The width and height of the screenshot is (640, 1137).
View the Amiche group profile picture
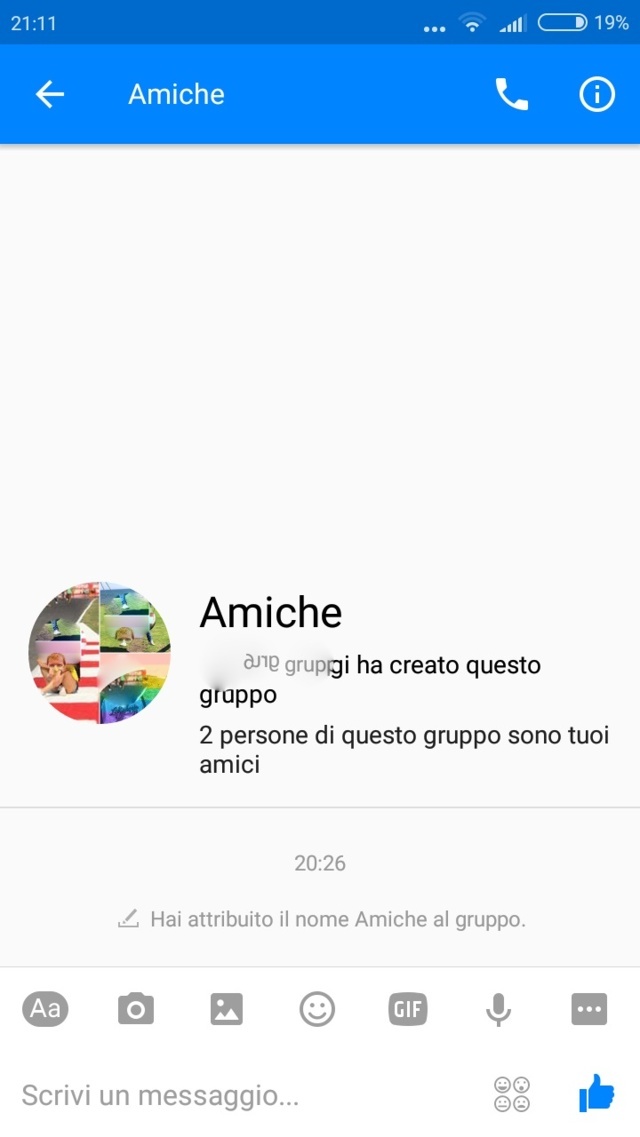tap(99, 652)
